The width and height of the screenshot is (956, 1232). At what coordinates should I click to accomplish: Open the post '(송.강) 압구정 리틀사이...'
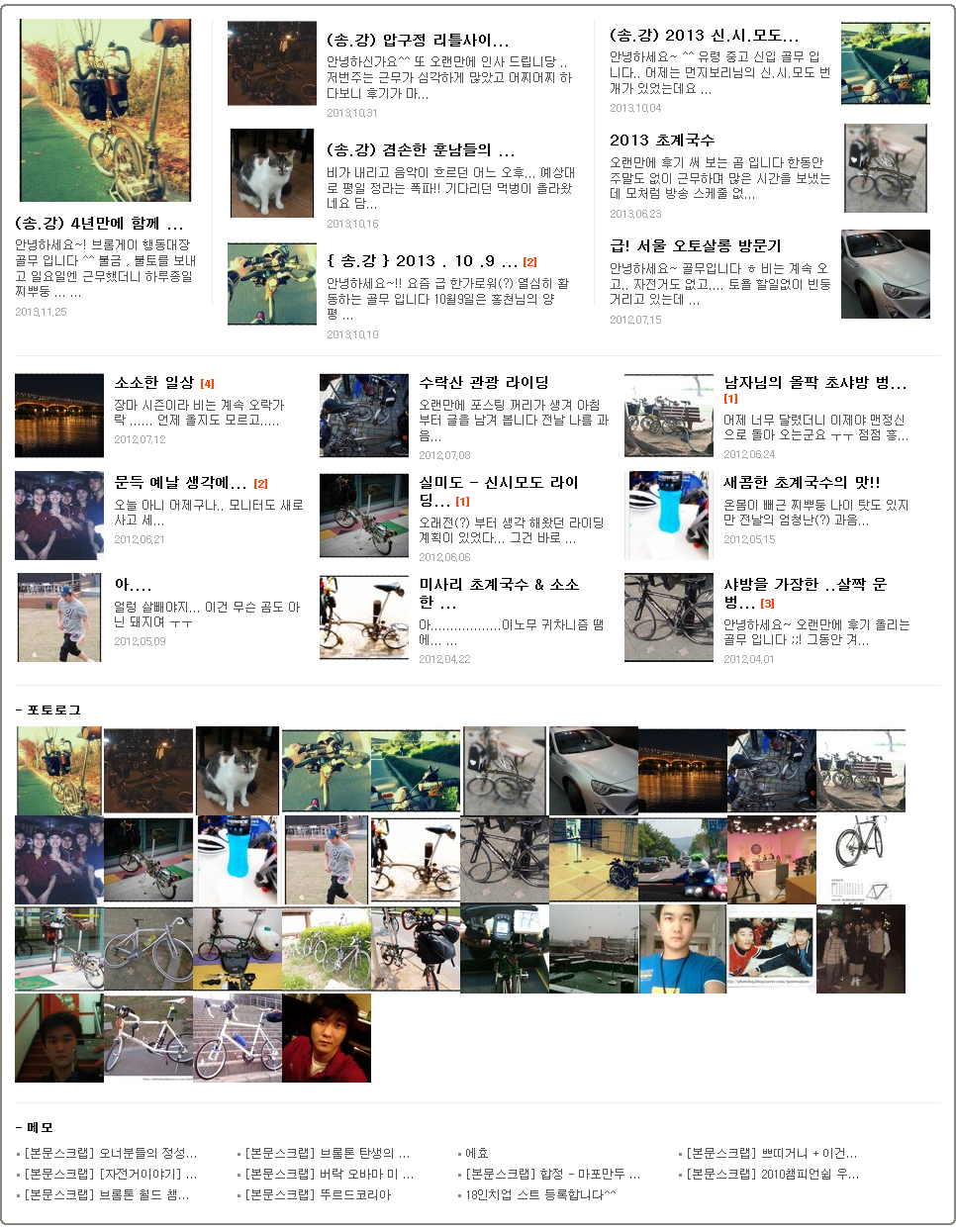(x=418, y=40)
